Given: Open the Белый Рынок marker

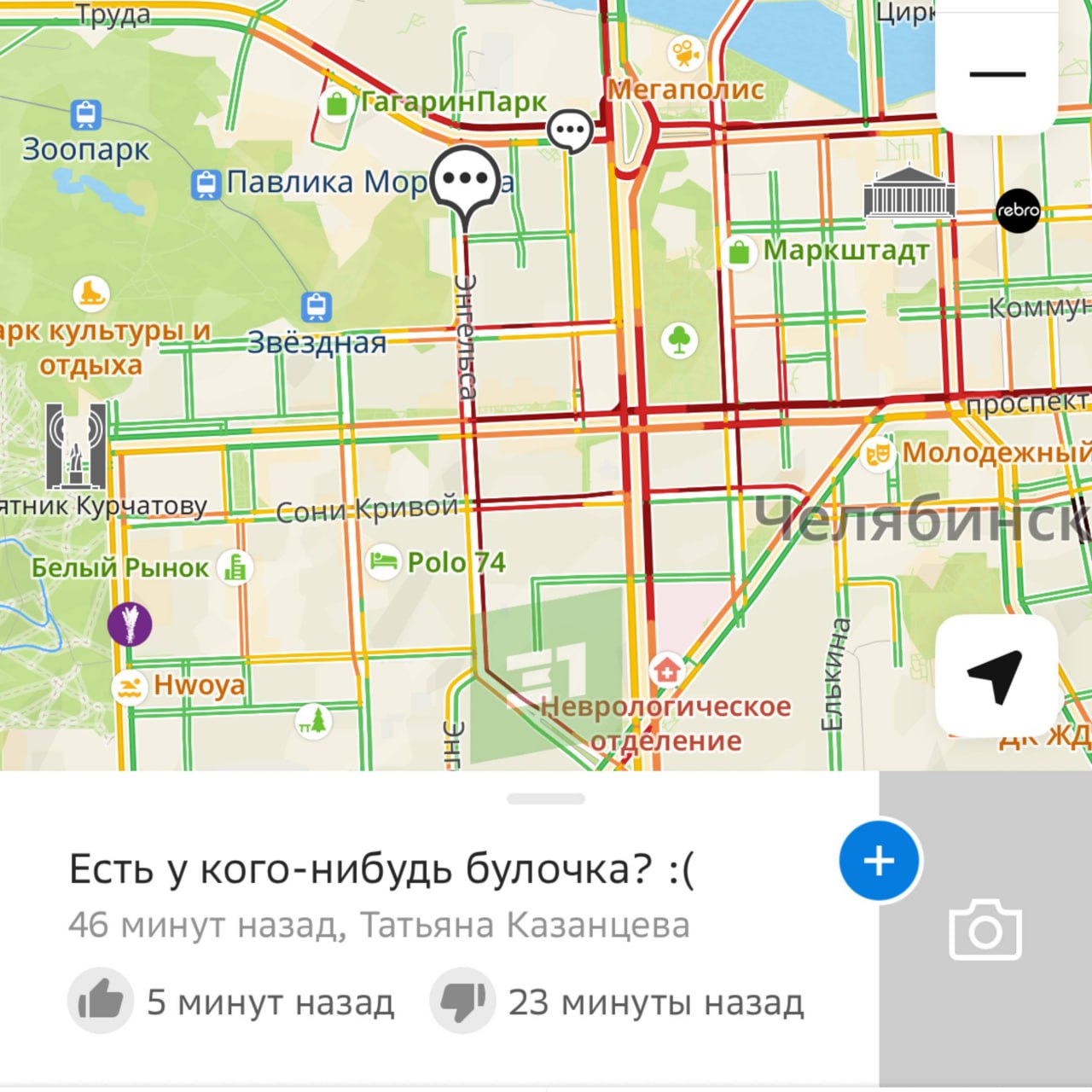Looking at the screenshot, I should tap(234, 566).
